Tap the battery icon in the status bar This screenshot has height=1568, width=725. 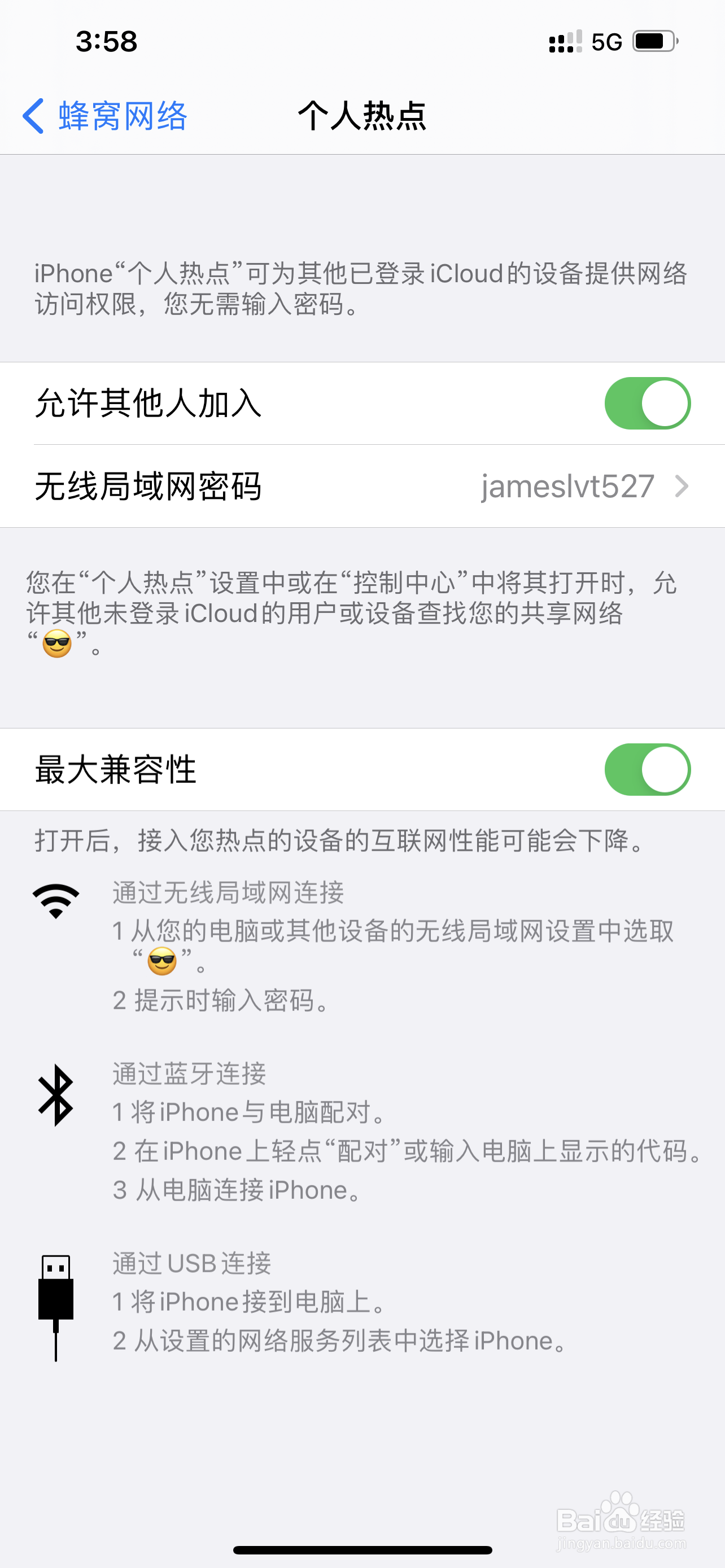click(x=653, y=41)
